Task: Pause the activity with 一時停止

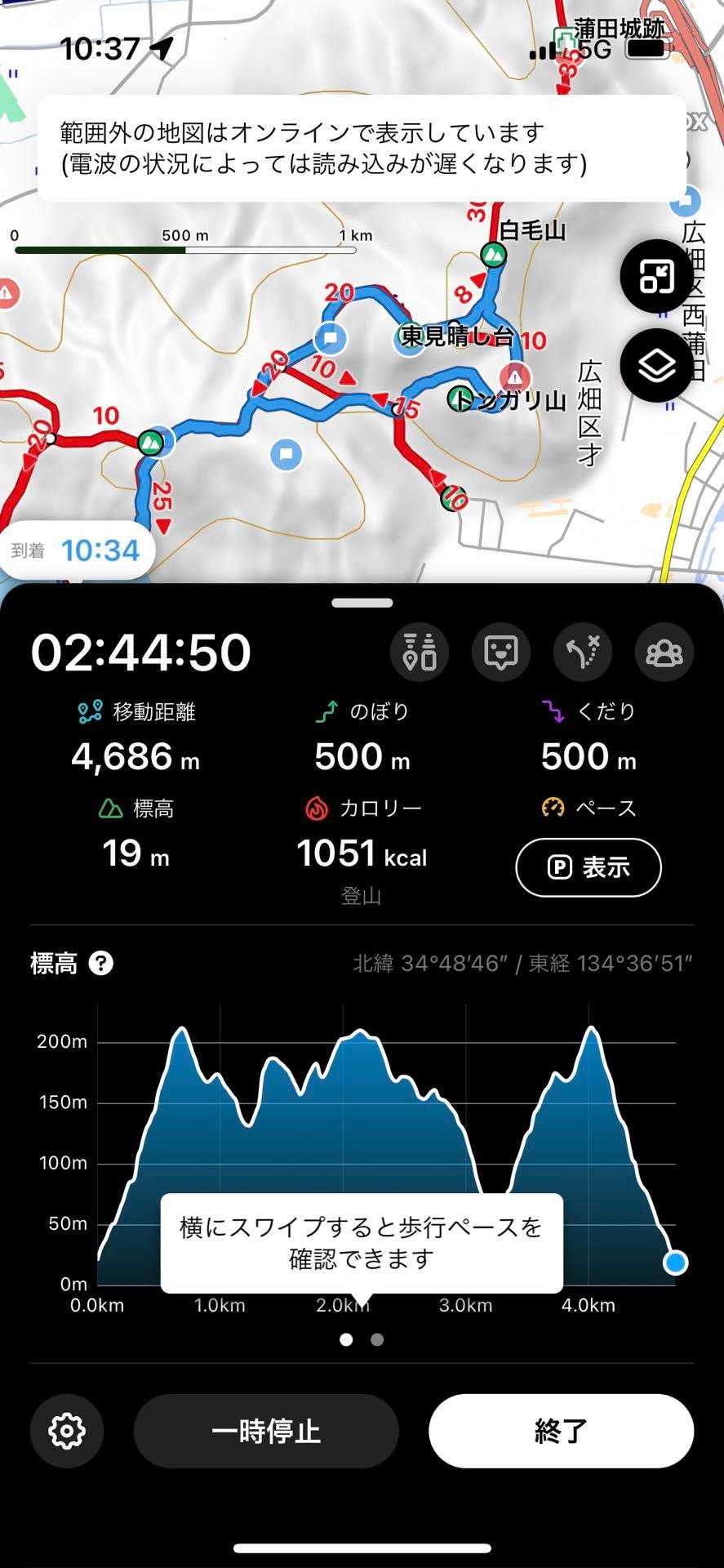Action: click(x=266, y=1431)
